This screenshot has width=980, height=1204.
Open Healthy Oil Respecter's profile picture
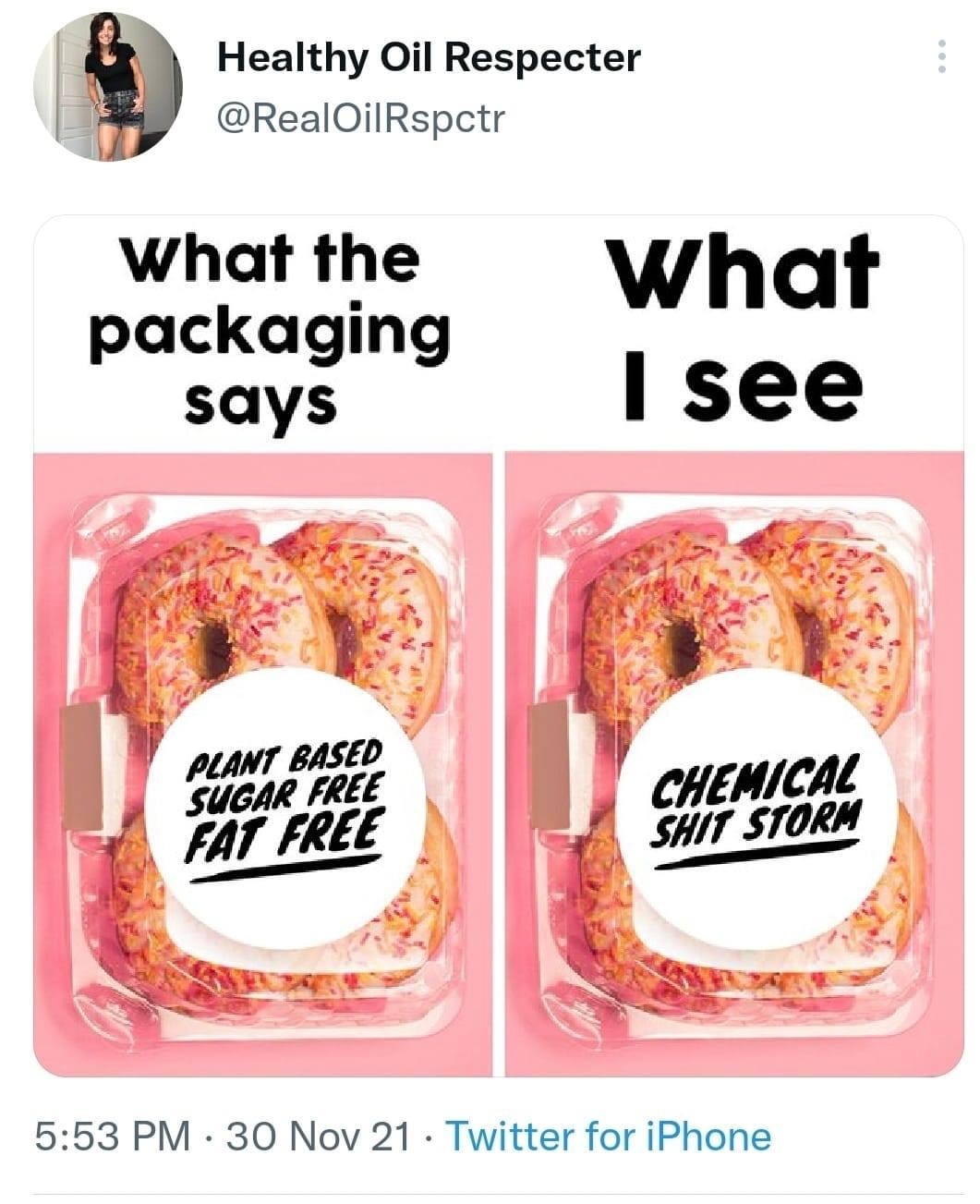pos(108,87)
